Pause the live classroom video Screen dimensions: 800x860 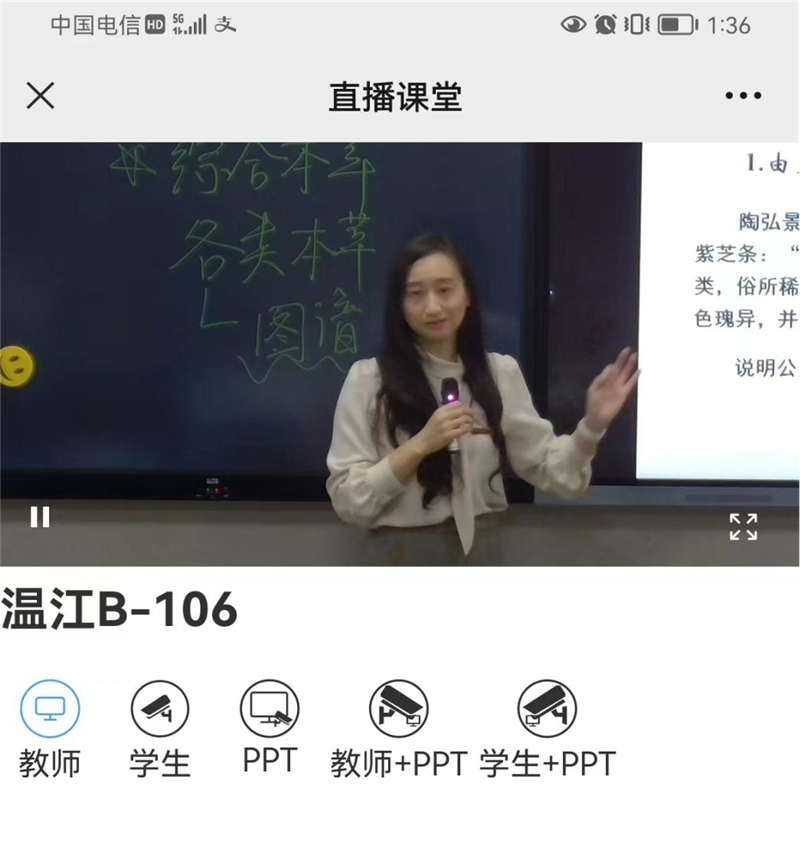click(x=40, y=517)
